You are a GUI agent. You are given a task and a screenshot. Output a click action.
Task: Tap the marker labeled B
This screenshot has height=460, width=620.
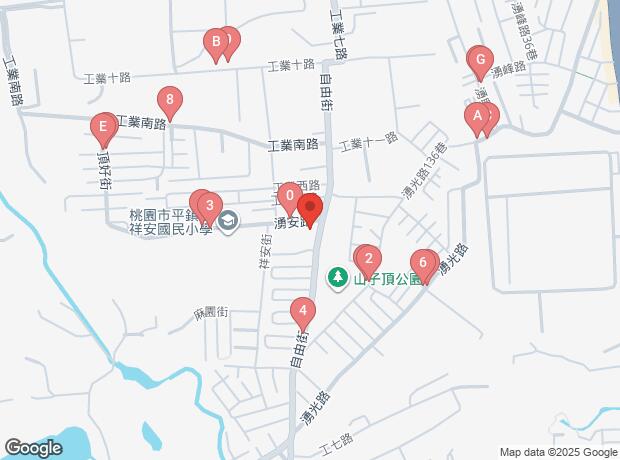214,42
